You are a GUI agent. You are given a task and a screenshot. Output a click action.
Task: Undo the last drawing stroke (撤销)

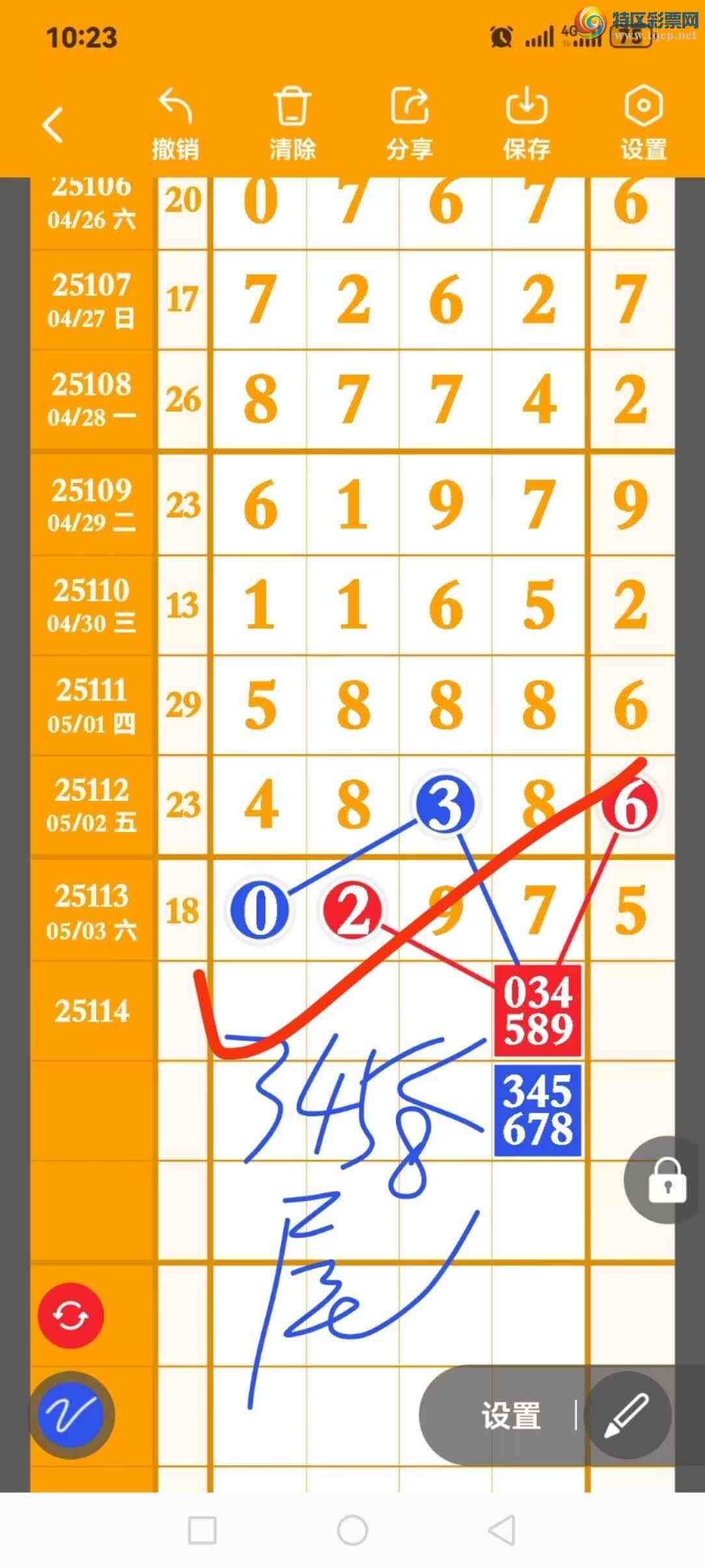click(x=175, y=124)
